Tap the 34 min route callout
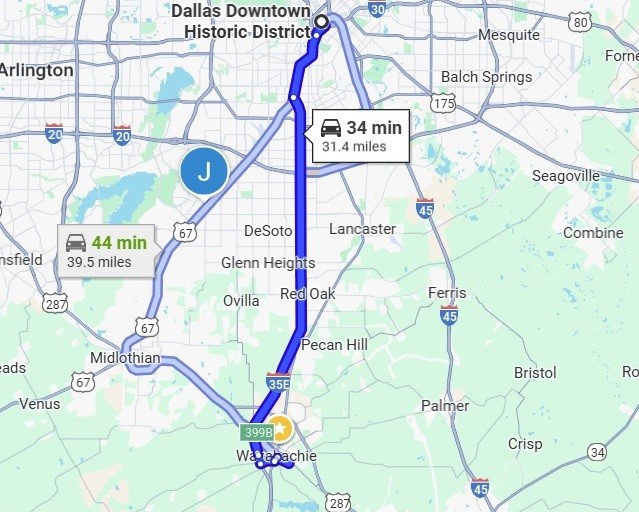639x512 pixels. coord(360,136)
